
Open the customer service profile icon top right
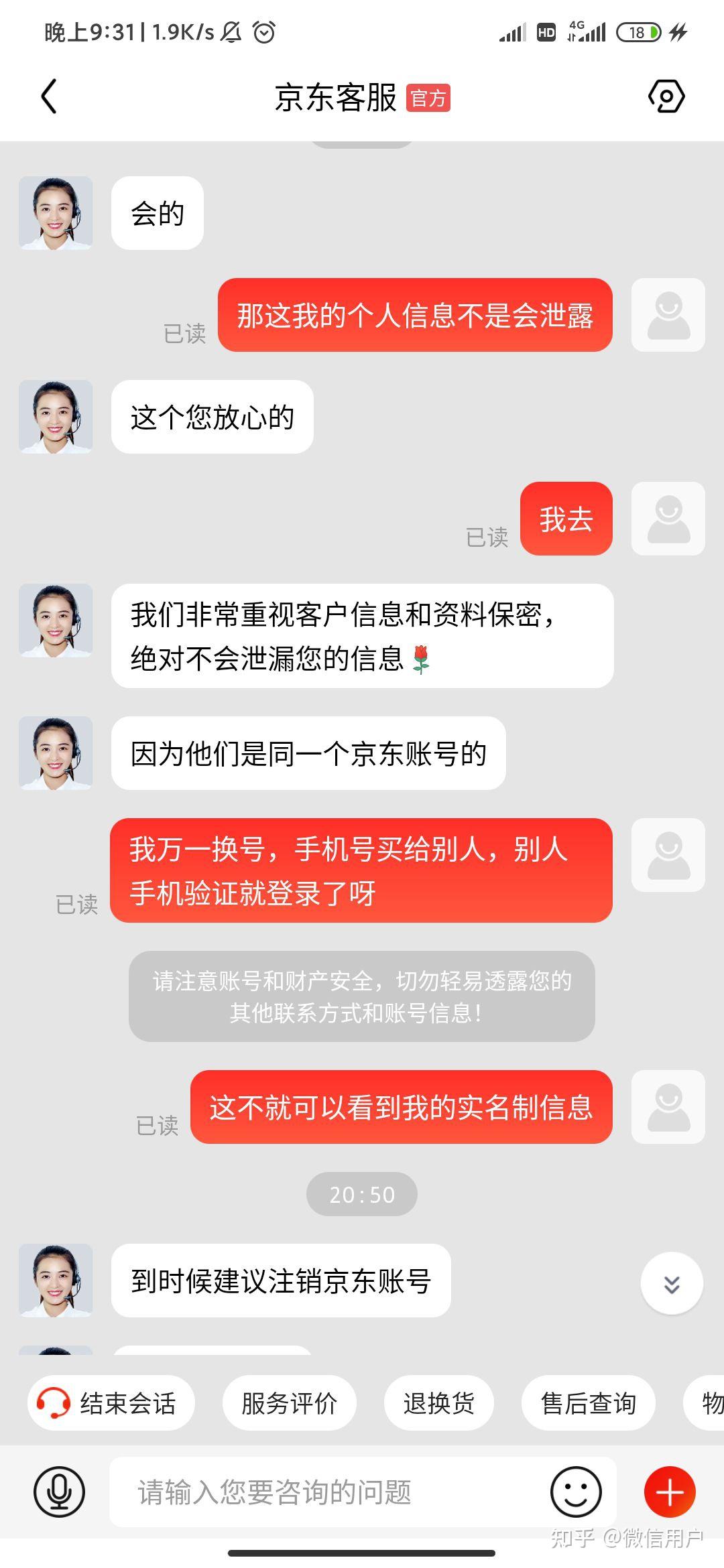pyautogui.click(x=666, y=96)
